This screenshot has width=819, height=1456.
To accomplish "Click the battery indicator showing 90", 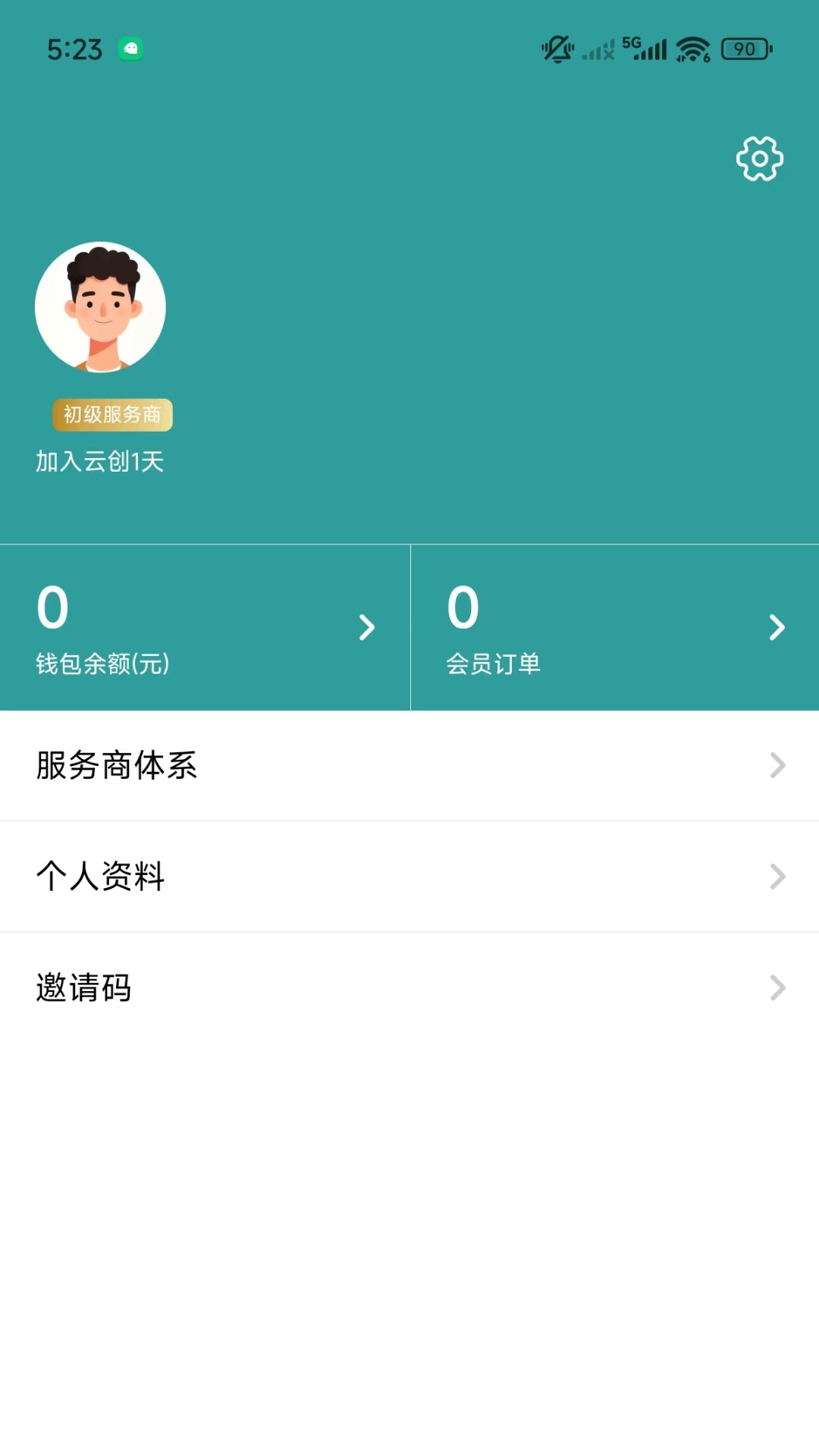I will [x=742, y=48].
